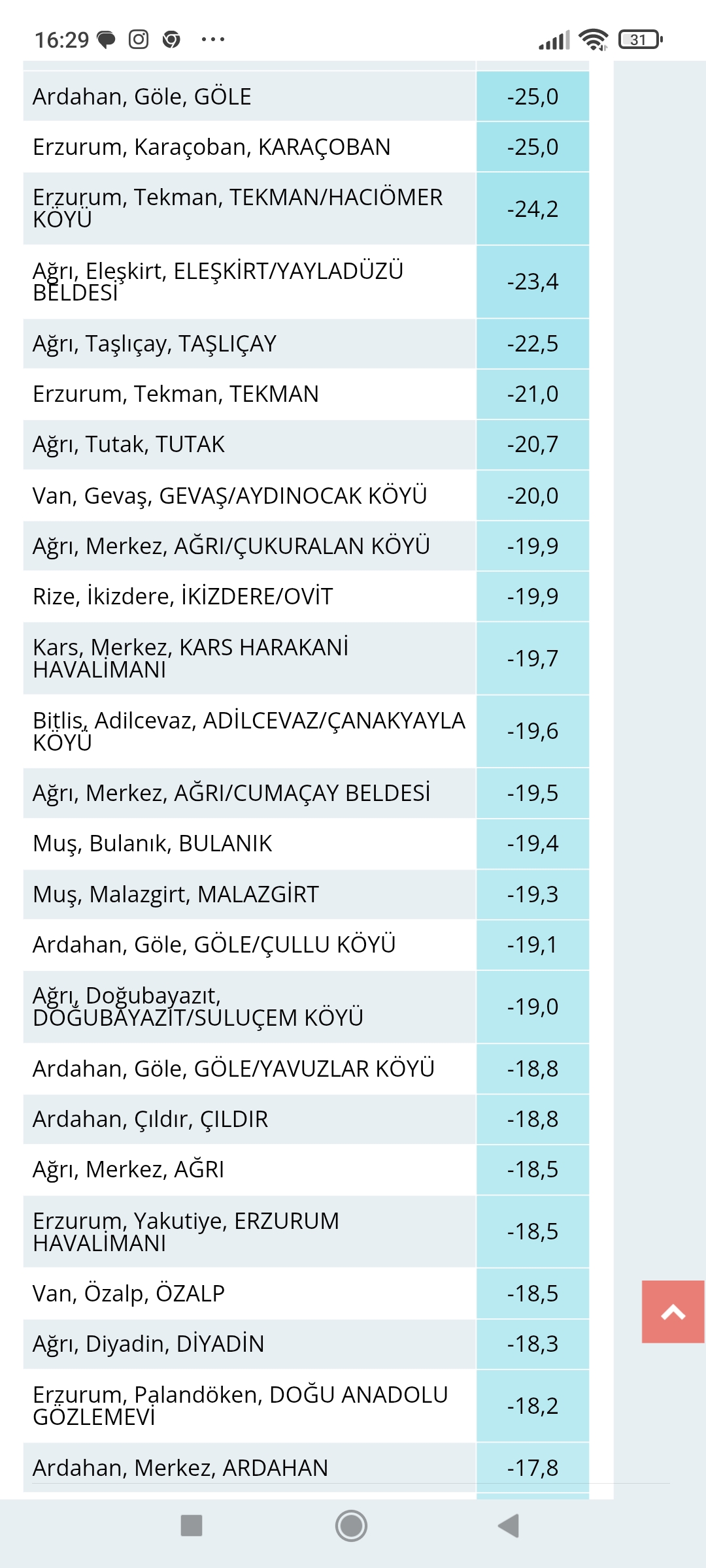Open recent apps with the square button
706x1568 pixels.
coord(192,1526)
